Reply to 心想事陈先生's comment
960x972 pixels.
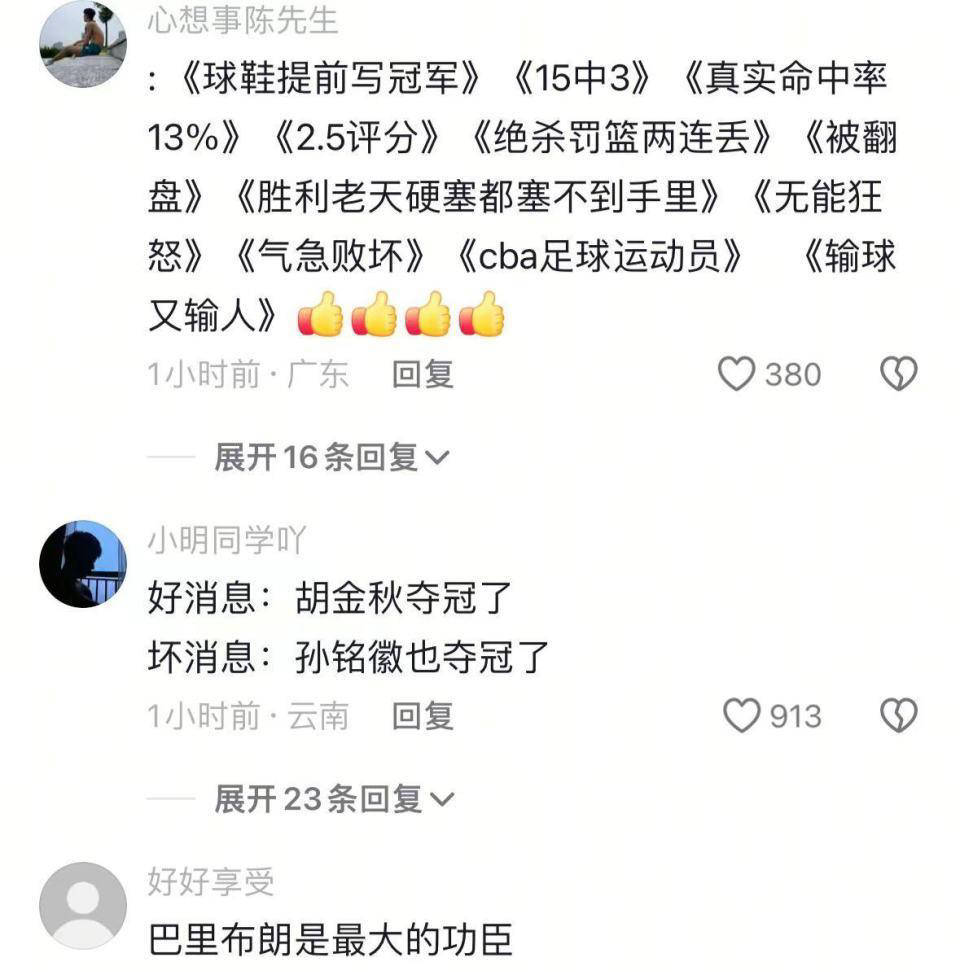422,374
